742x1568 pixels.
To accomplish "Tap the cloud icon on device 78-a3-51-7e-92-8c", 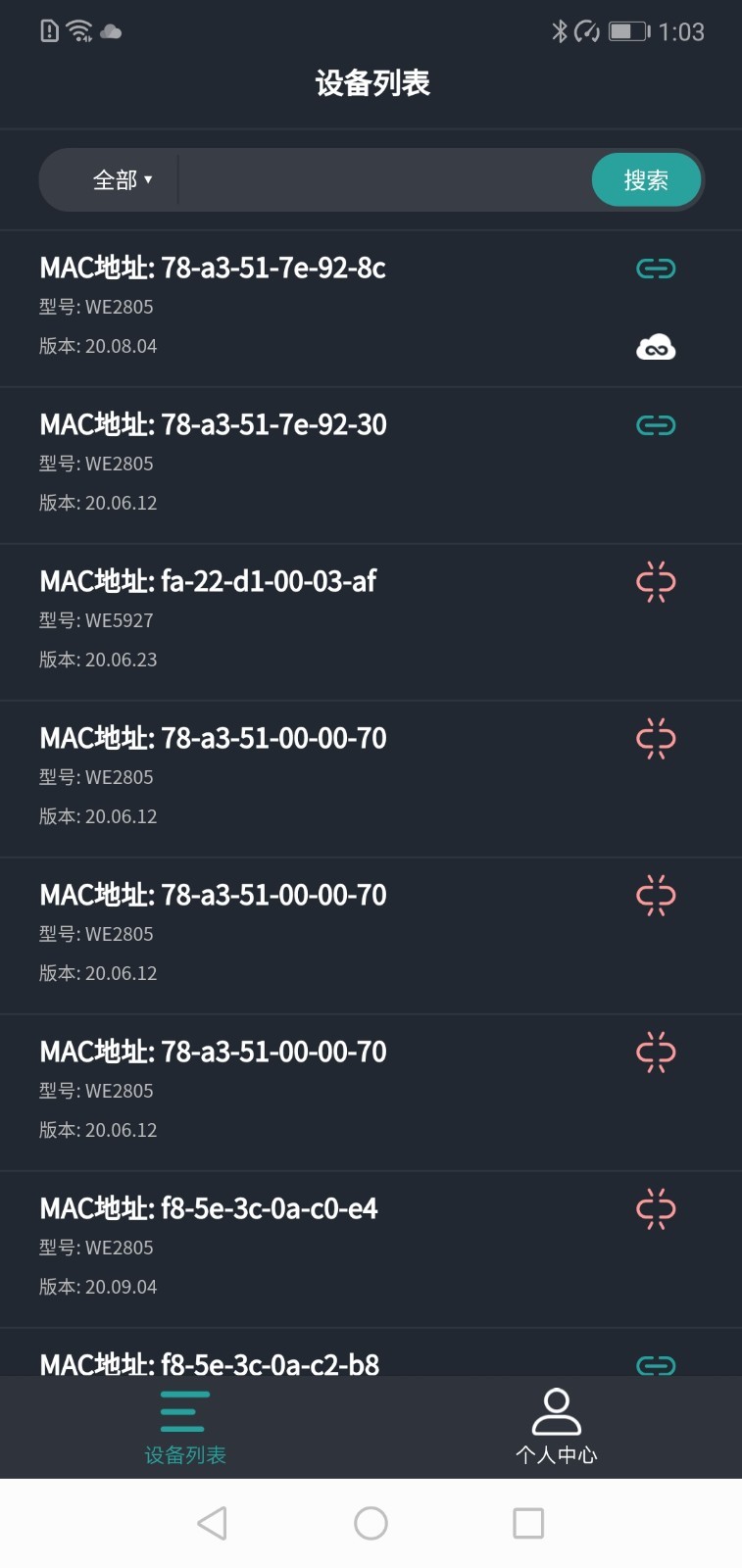I will point(656,348).
